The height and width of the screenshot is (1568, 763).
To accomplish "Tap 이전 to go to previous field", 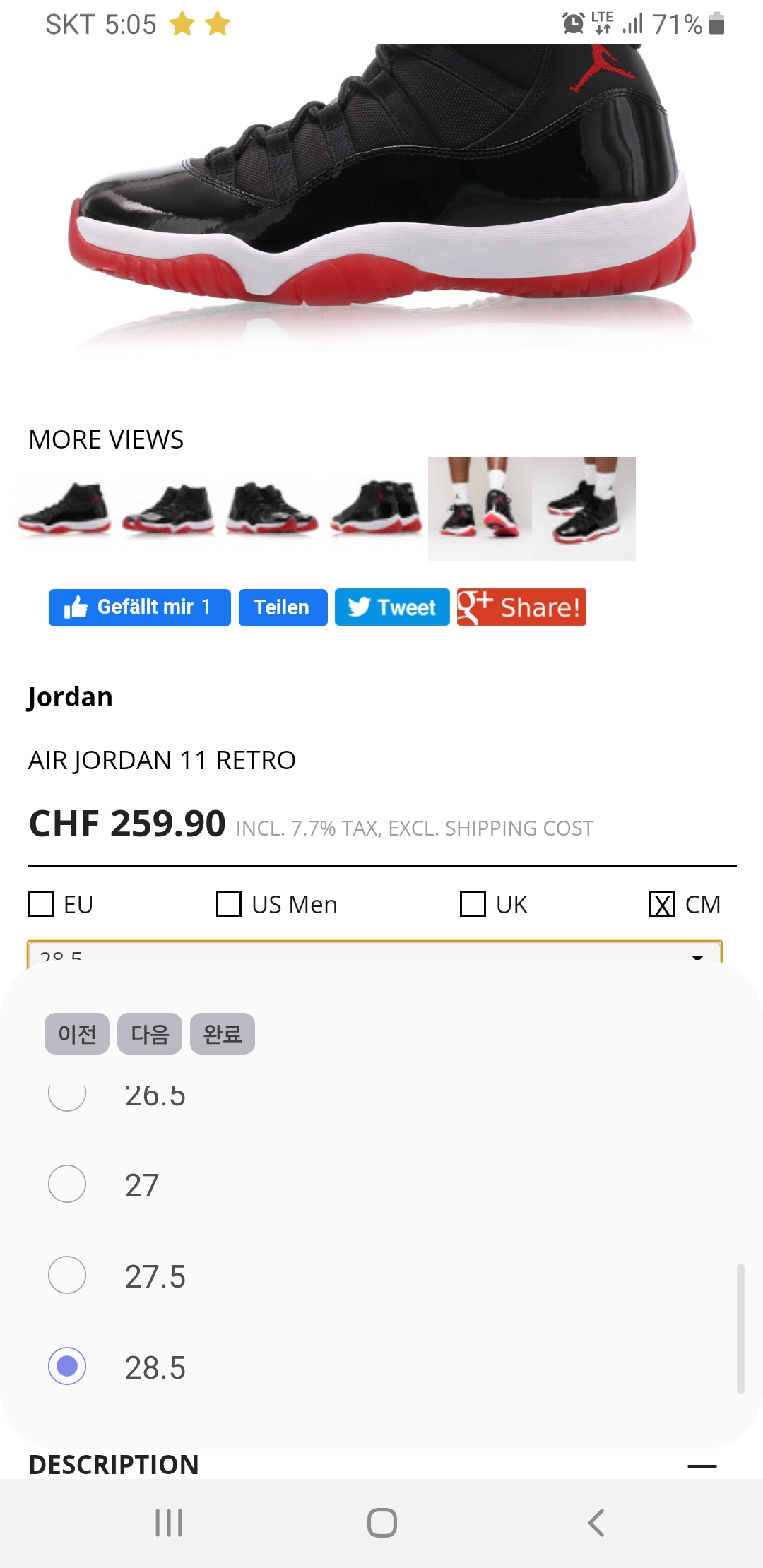I will [77, 1034].
